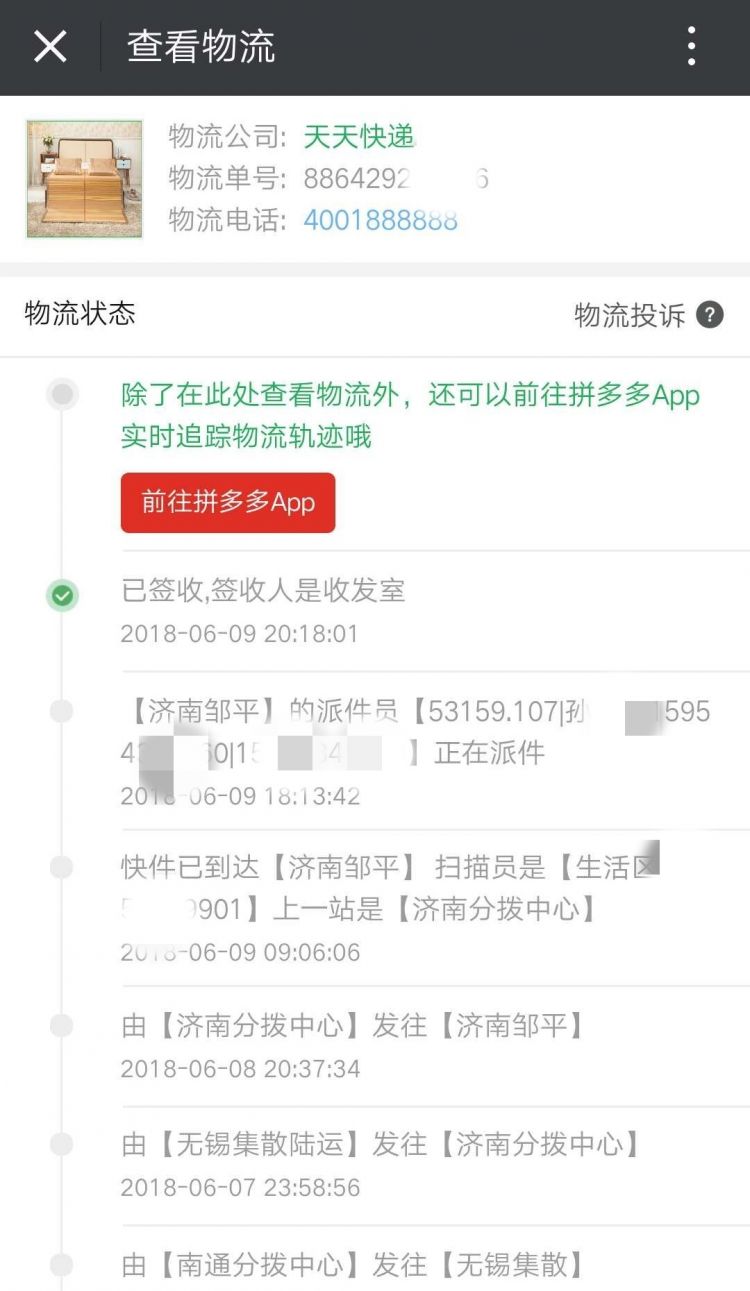Call logistics phone 4001888888
This screenshot has height=1291, width=750.
pos(380,220)
